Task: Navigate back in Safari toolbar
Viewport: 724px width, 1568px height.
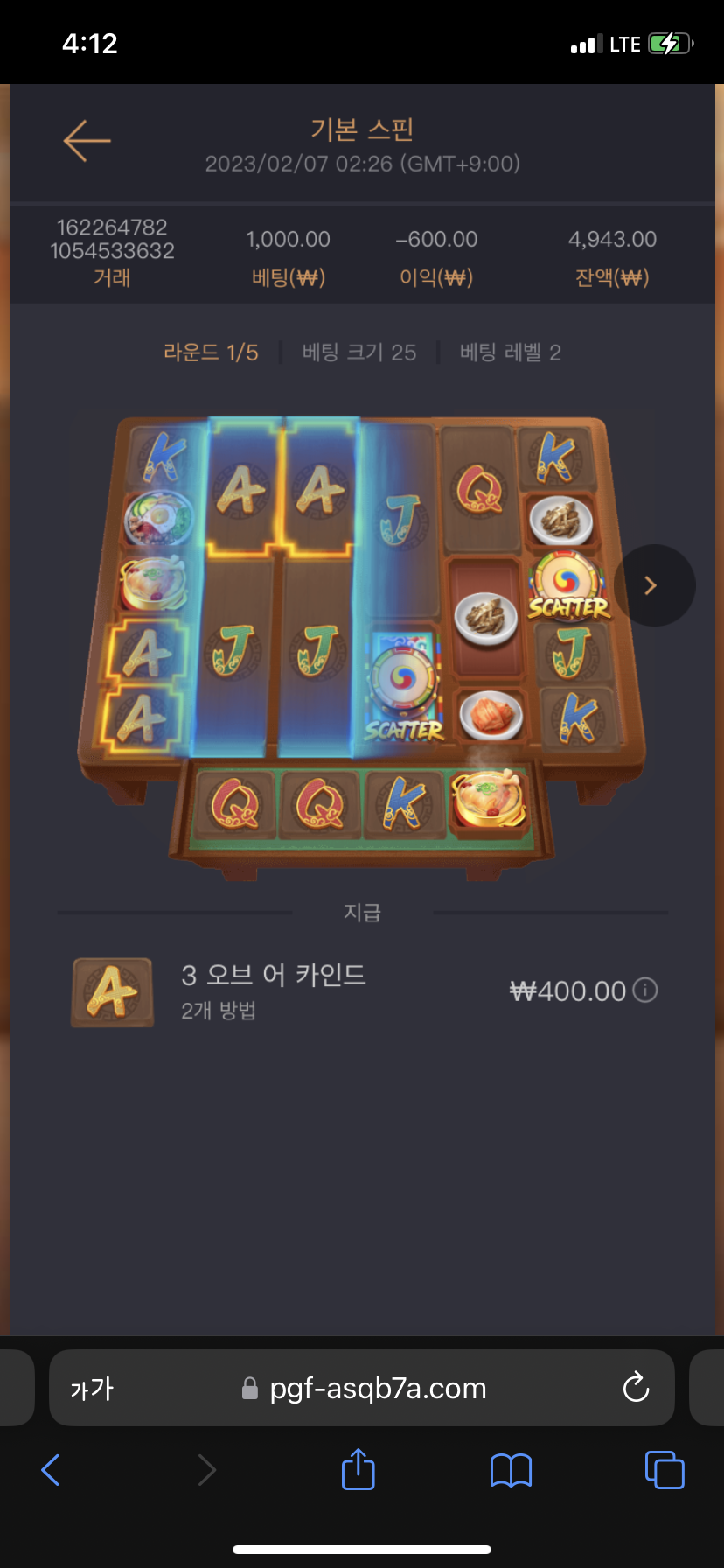Action: click(x=52, y=1470)
